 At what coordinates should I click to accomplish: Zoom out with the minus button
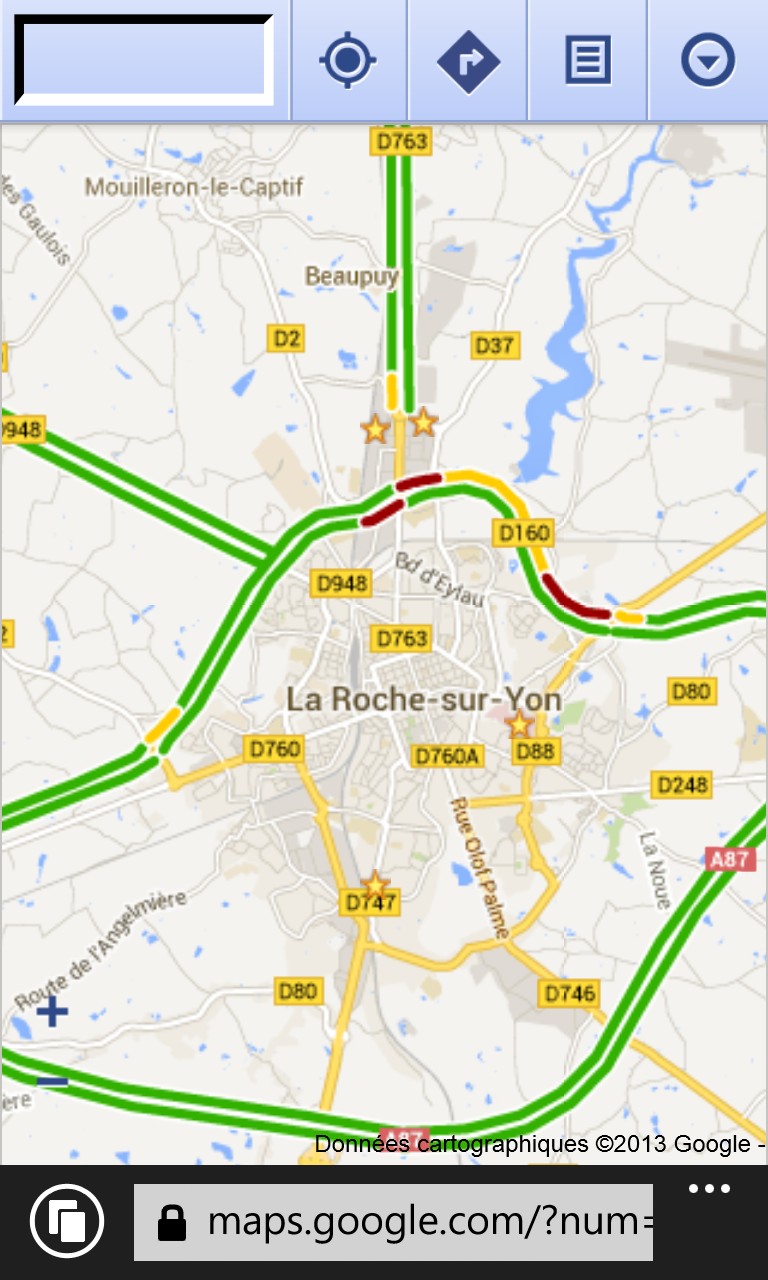click(x=52, y=1081)
